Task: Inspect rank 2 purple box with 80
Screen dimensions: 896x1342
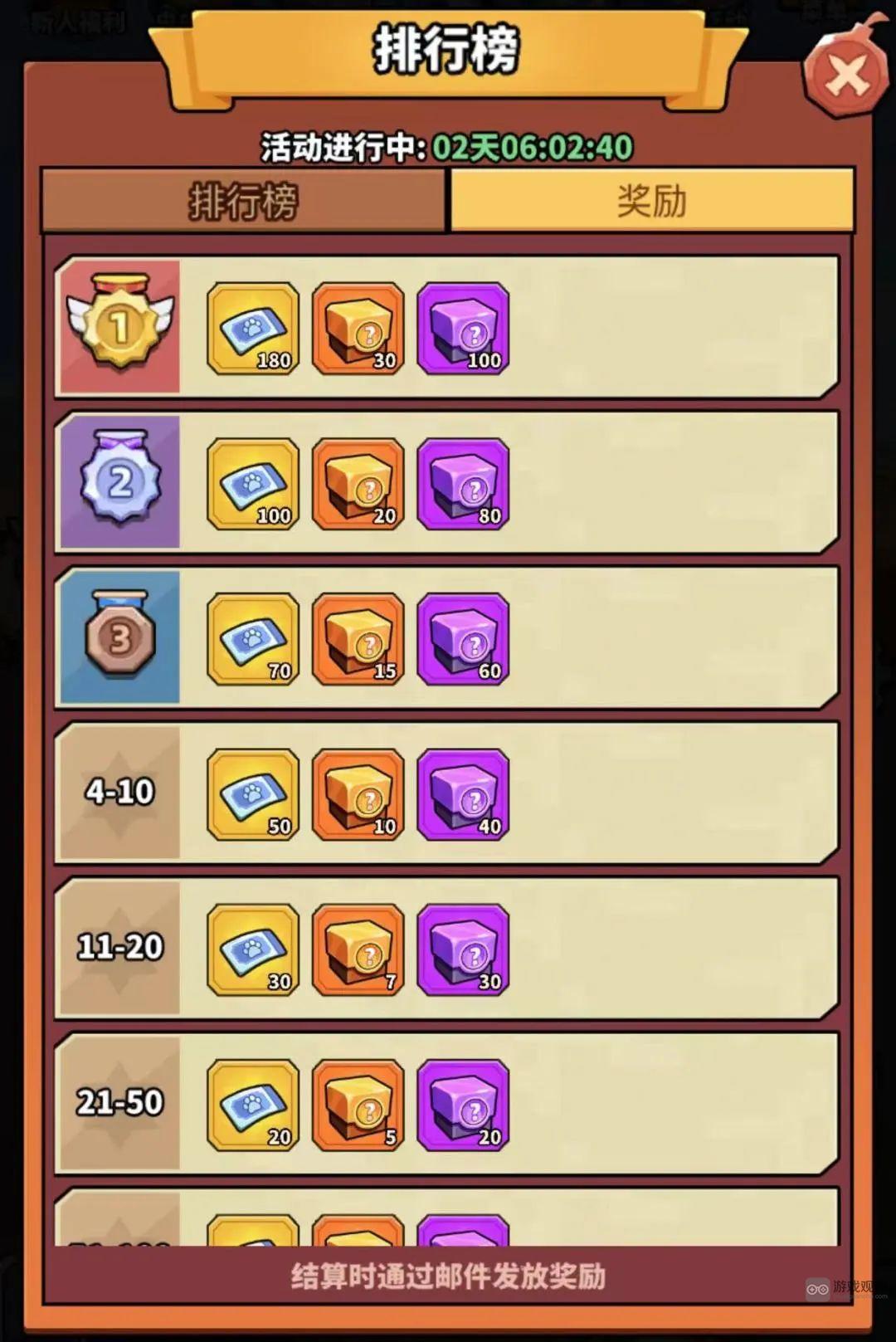Action: click(x=463, y=484)
